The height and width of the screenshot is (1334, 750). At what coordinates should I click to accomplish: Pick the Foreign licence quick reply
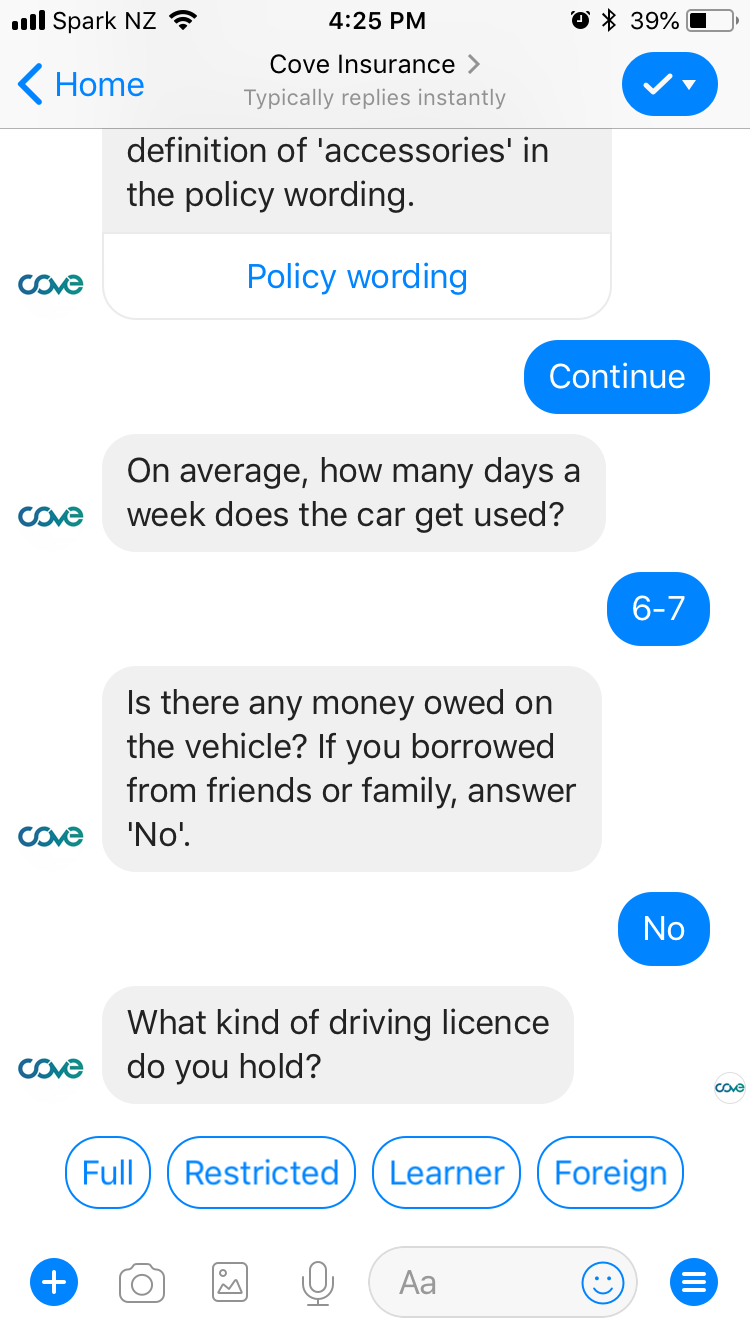tap(610, 1172)
